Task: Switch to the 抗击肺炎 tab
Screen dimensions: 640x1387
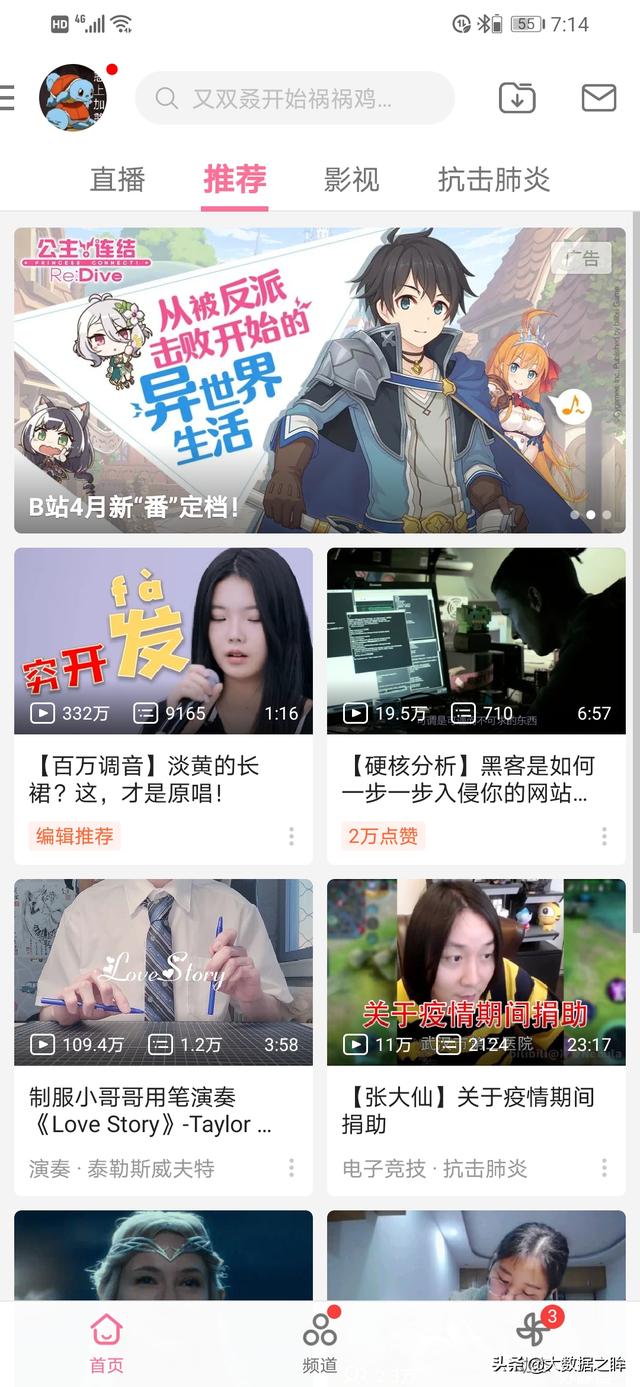Action: 494,180
